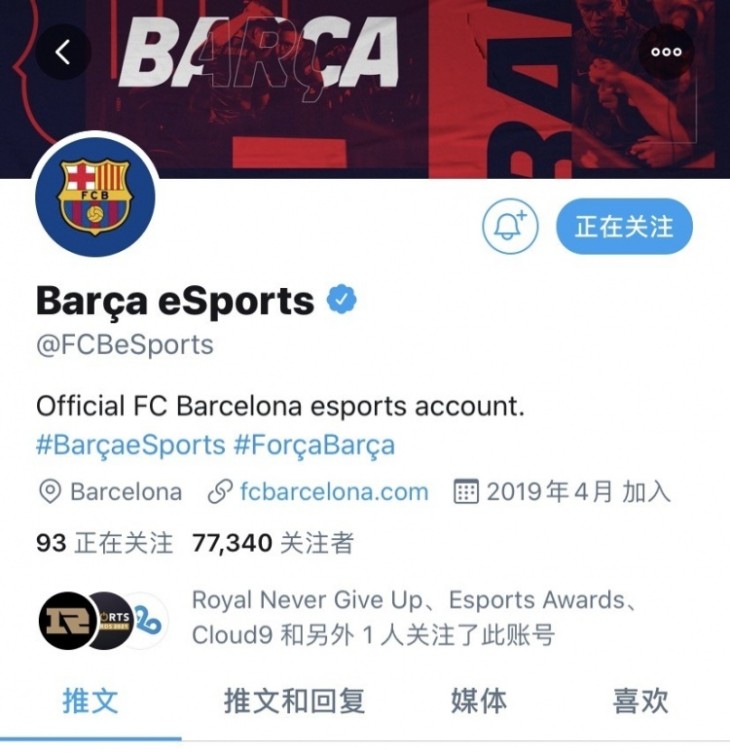Tap the 正在关注 following button
730x753 pixels.
tap(624, 227)
